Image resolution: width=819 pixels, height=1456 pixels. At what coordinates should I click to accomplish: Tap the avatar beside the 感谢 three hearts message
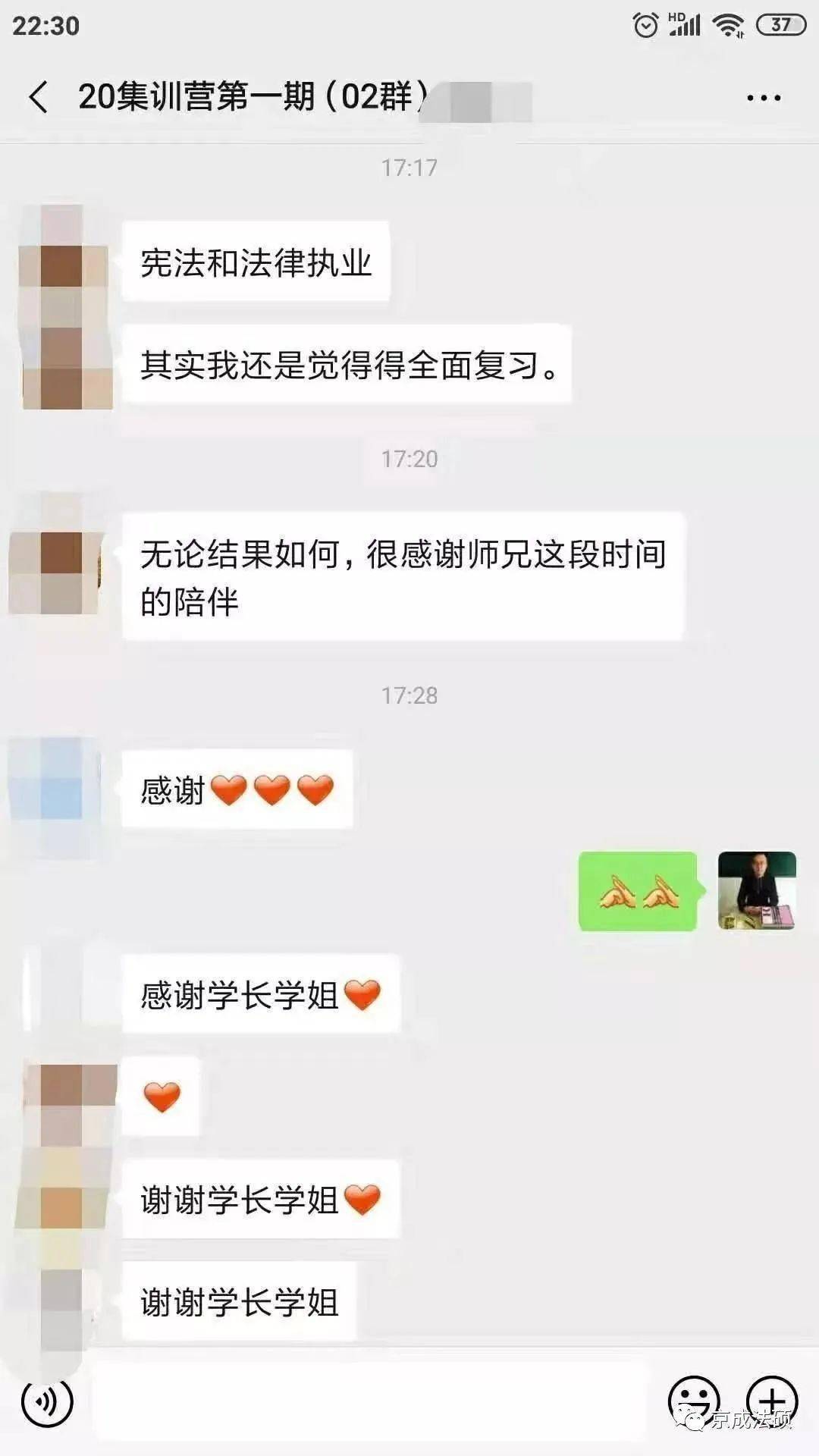pos(56,789)
